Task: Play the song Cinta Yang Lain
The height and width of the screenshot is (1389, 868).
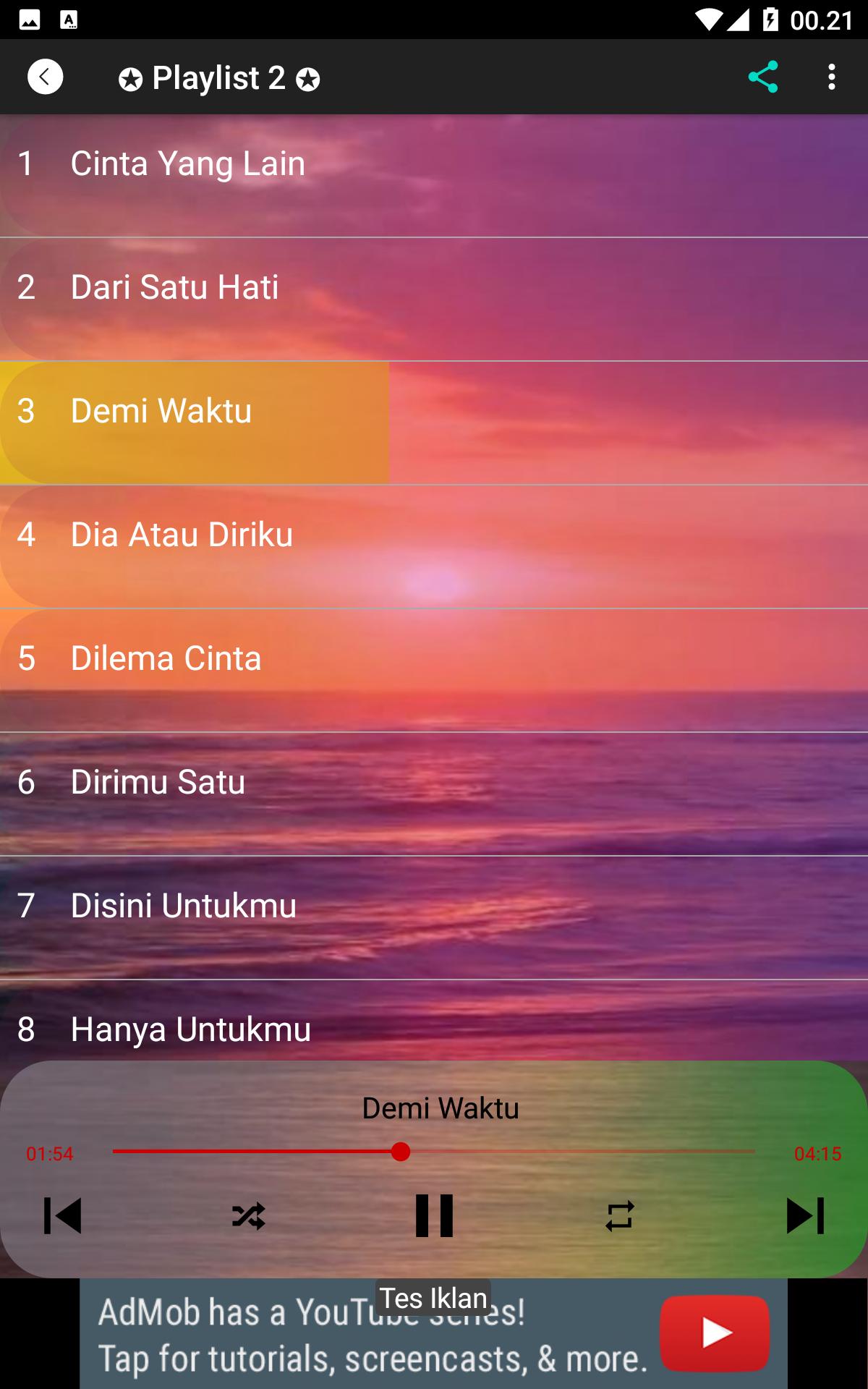Action: (x=434, y=176)
